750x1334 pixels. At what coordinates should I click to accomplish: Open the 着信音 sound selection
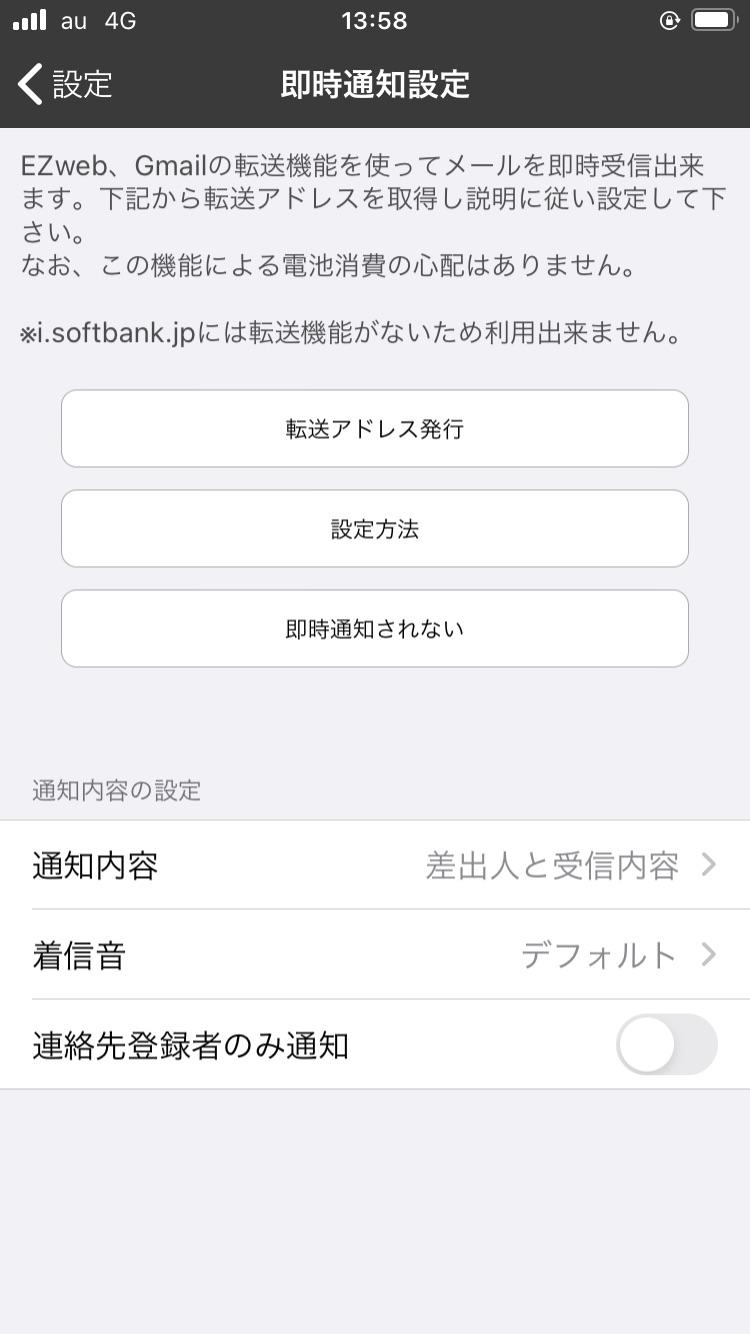click(375, 955)
